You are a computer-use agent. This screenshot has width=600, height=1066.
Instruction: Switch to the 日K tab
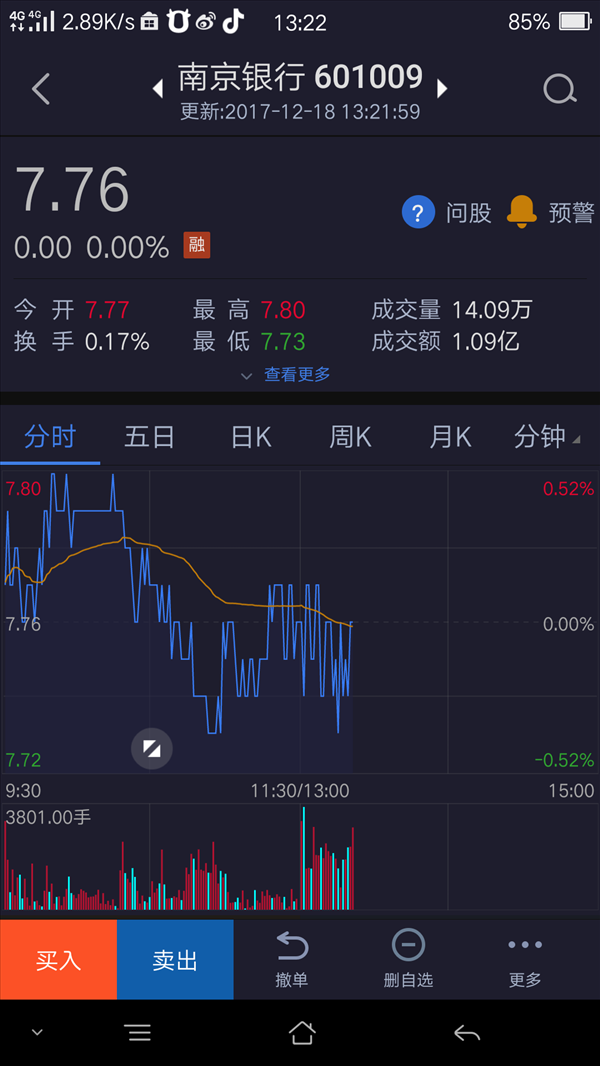250,437
